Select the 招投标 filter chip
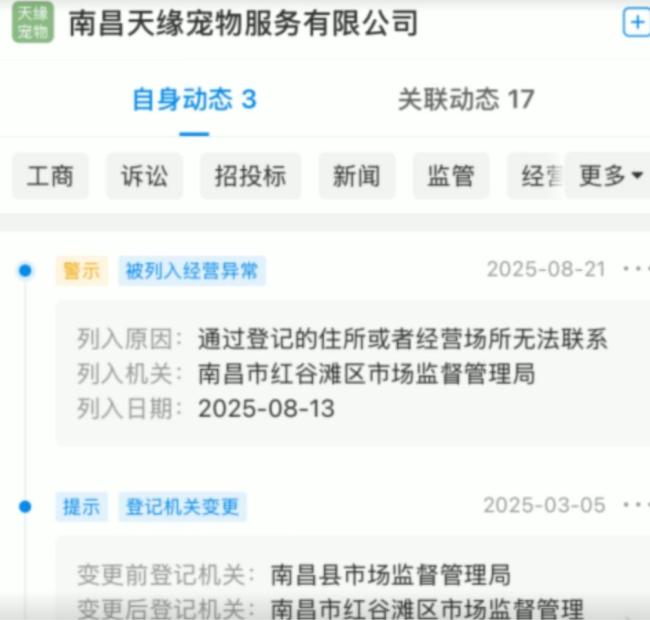This screenshot has width=650, height=620. click(x=250, y=177)
